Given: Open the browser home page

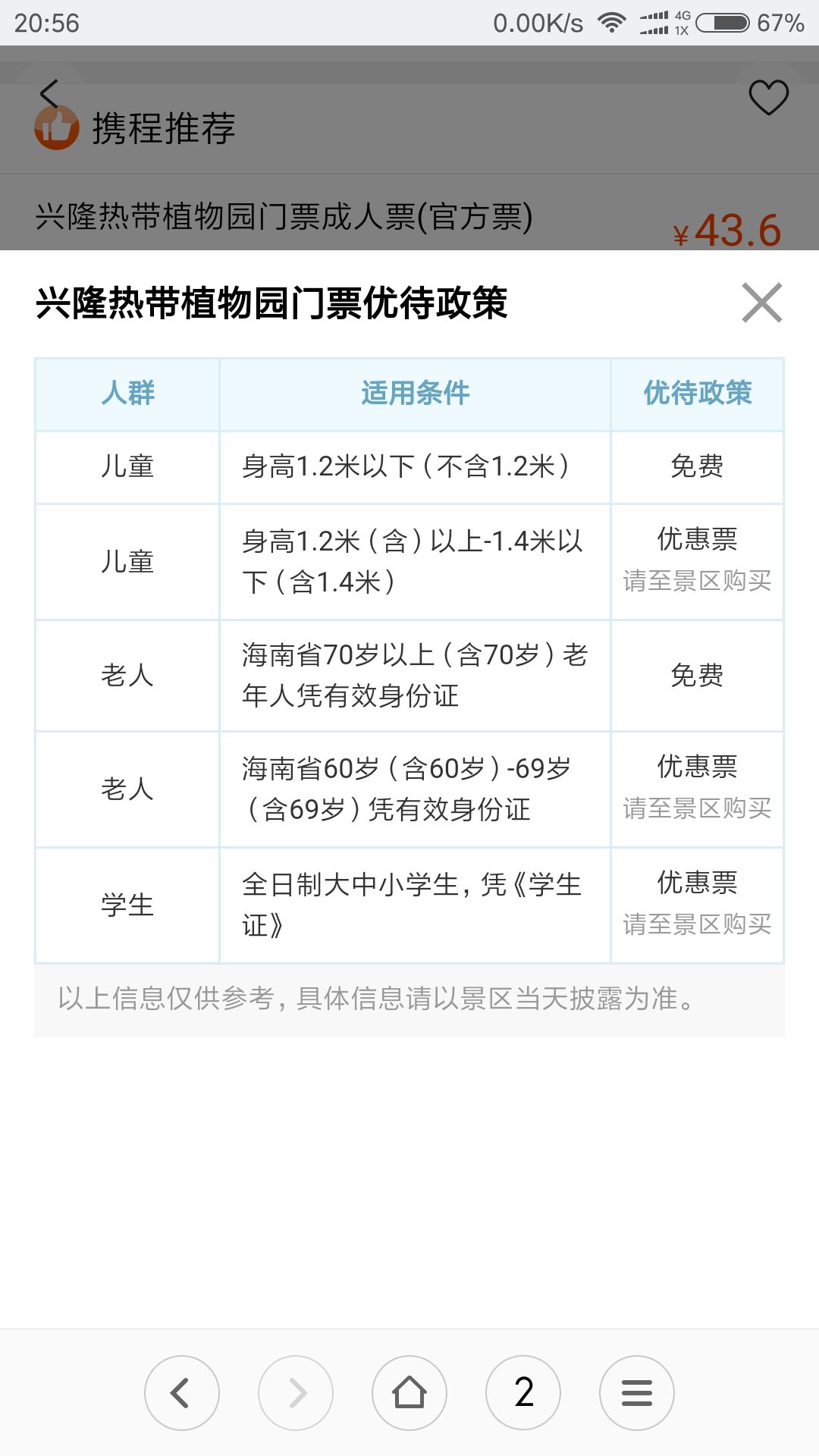Looking at the screenshot, I should pos(409,1393).
